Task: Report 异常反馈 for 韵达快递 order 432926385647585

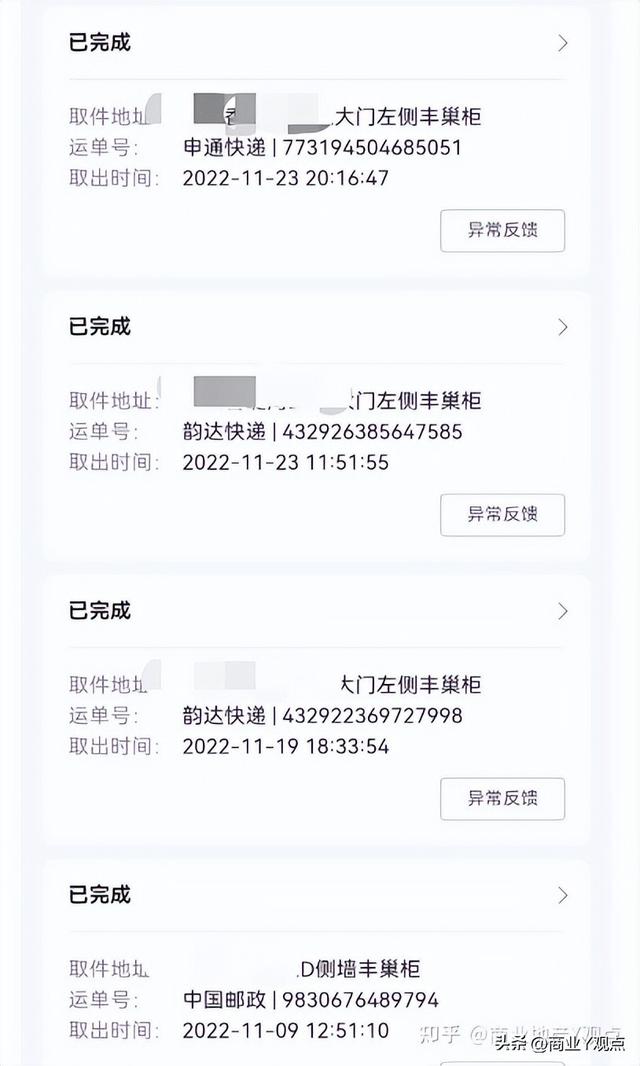Action: click(x=502, y=515)
